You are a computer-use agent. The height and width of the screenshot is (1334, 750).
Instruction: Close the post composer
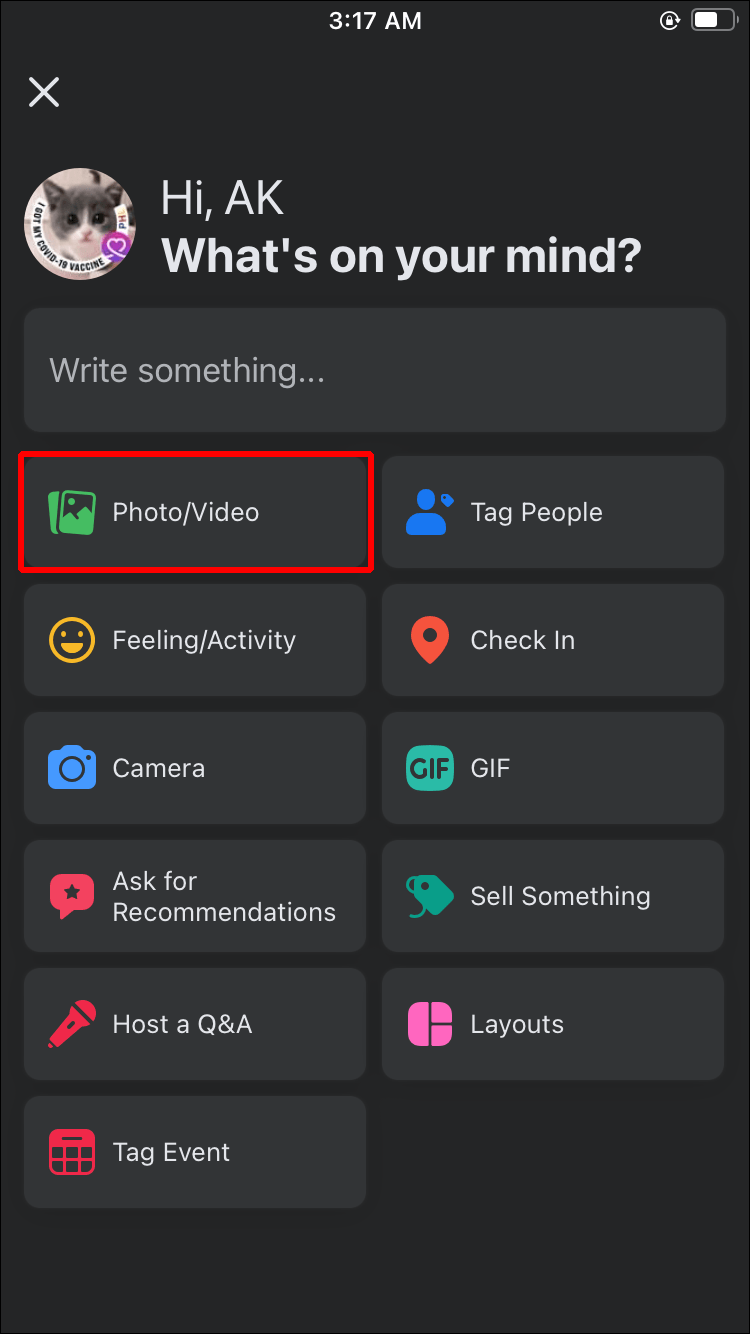(44, 92)
